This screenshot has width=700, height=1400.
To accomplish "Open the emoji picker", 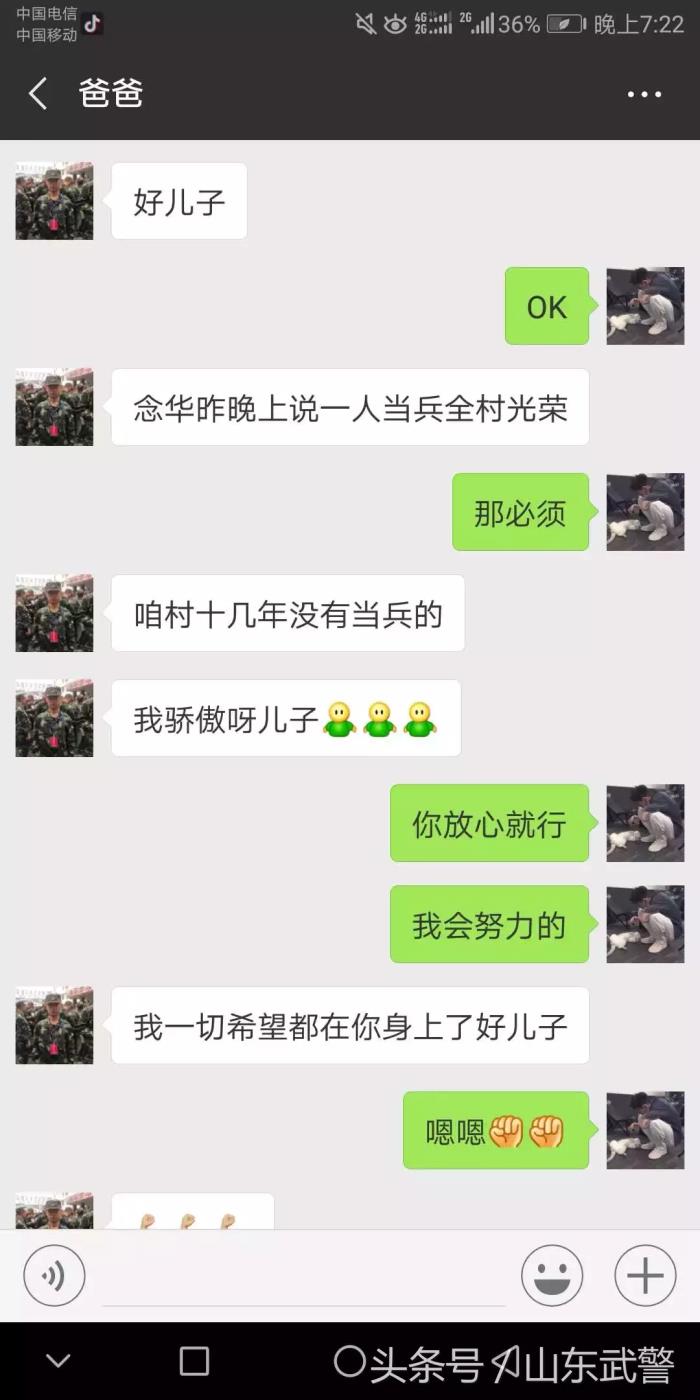I will [552, 1275].
